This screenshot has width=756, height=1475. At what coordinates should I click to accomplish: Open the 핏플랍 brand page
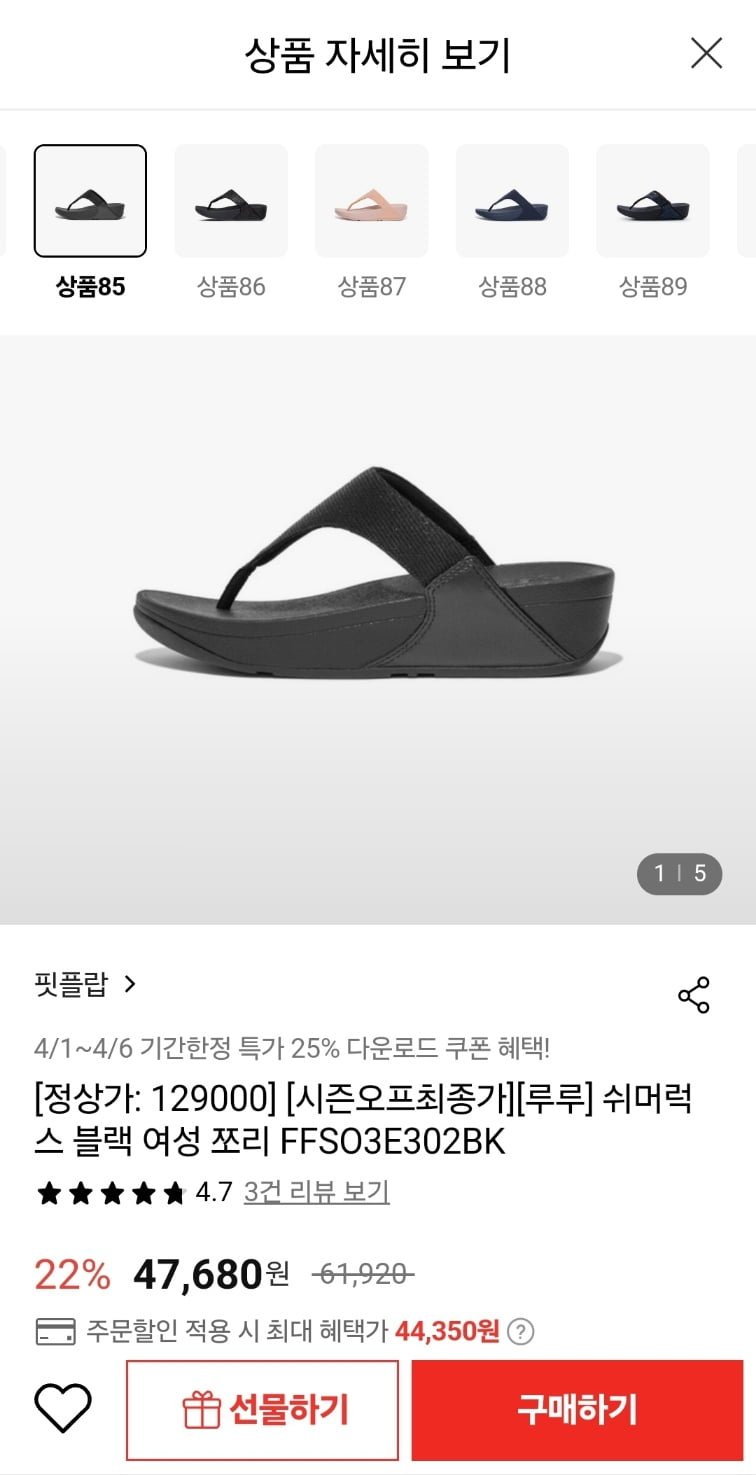(x=85, y=984)
